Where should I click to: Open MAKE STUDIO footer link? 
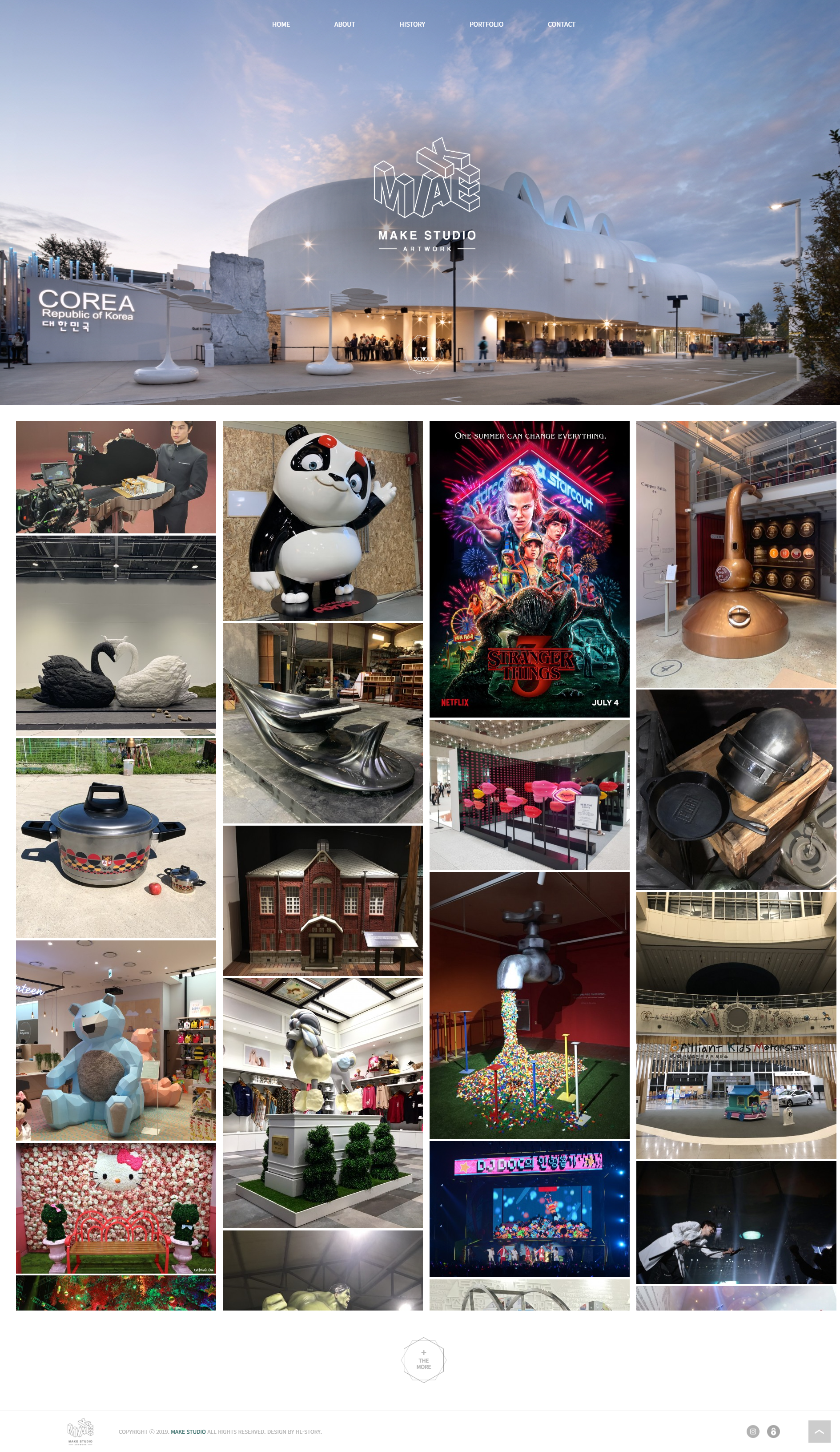(188, 1432)
